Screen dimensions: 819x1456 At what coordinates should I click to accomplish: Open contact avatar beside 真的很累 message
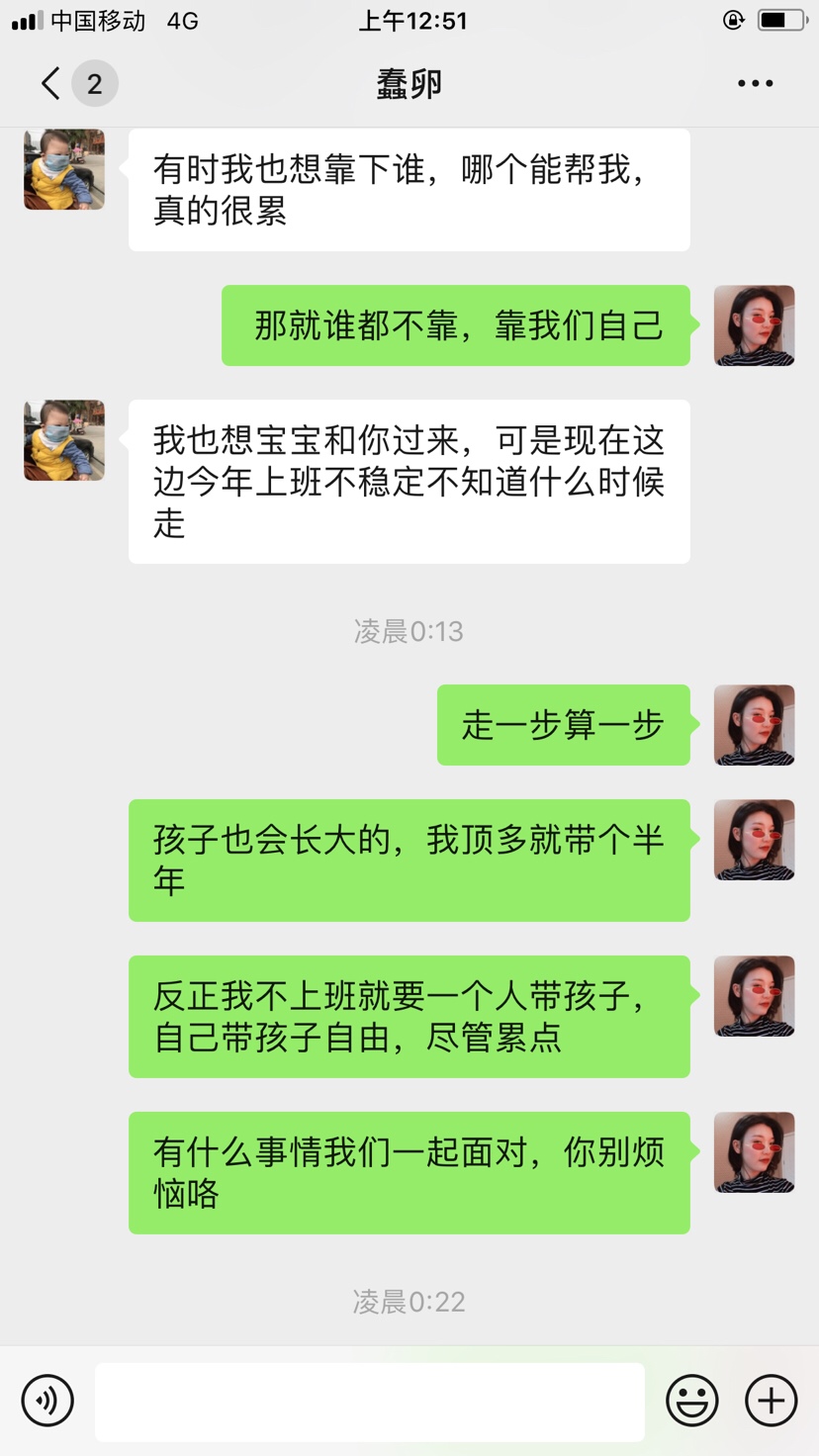tap(64, 170)
